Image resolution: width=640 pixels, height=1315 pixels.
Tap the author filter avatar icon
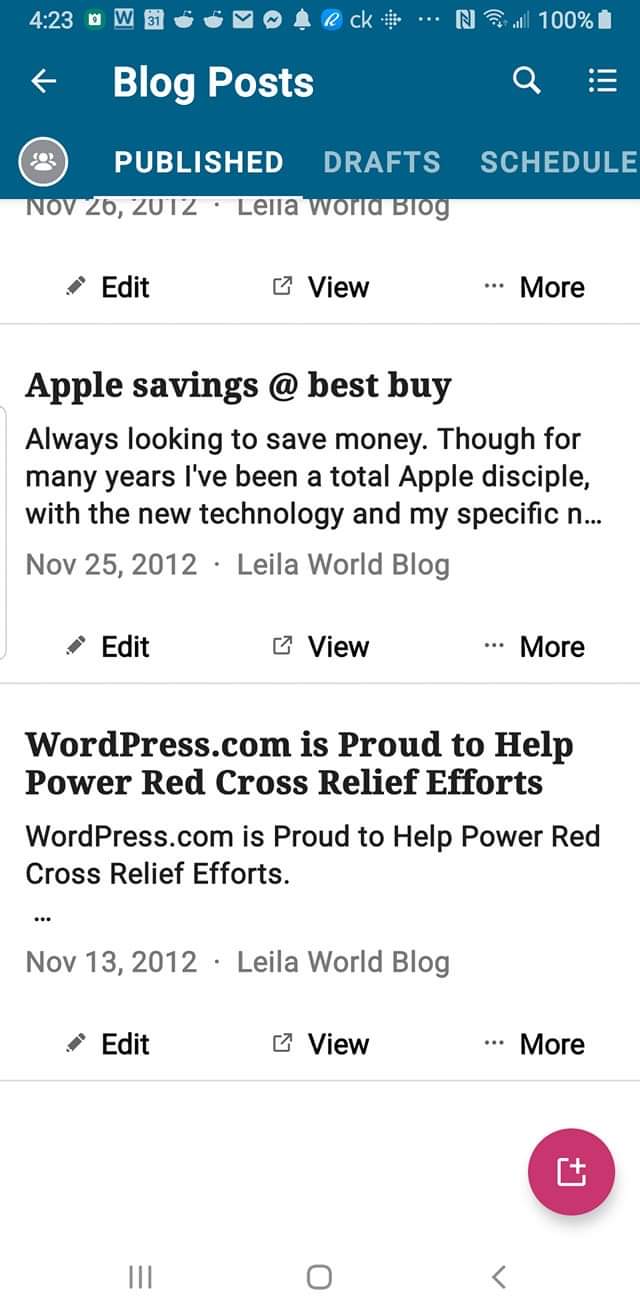tap(44, 162)
